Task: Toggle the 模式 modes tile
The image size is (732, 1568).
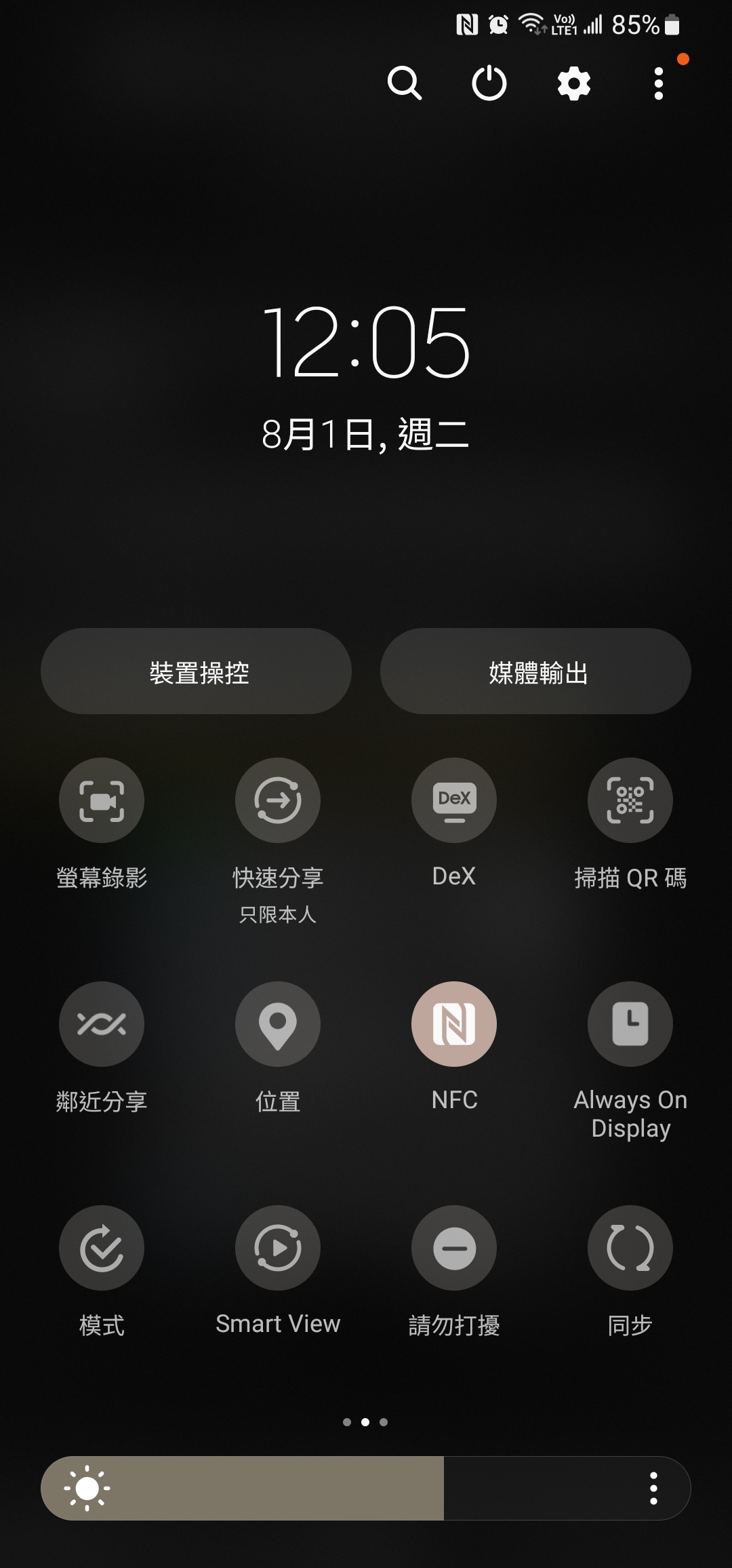Action: coord(102,1248)
